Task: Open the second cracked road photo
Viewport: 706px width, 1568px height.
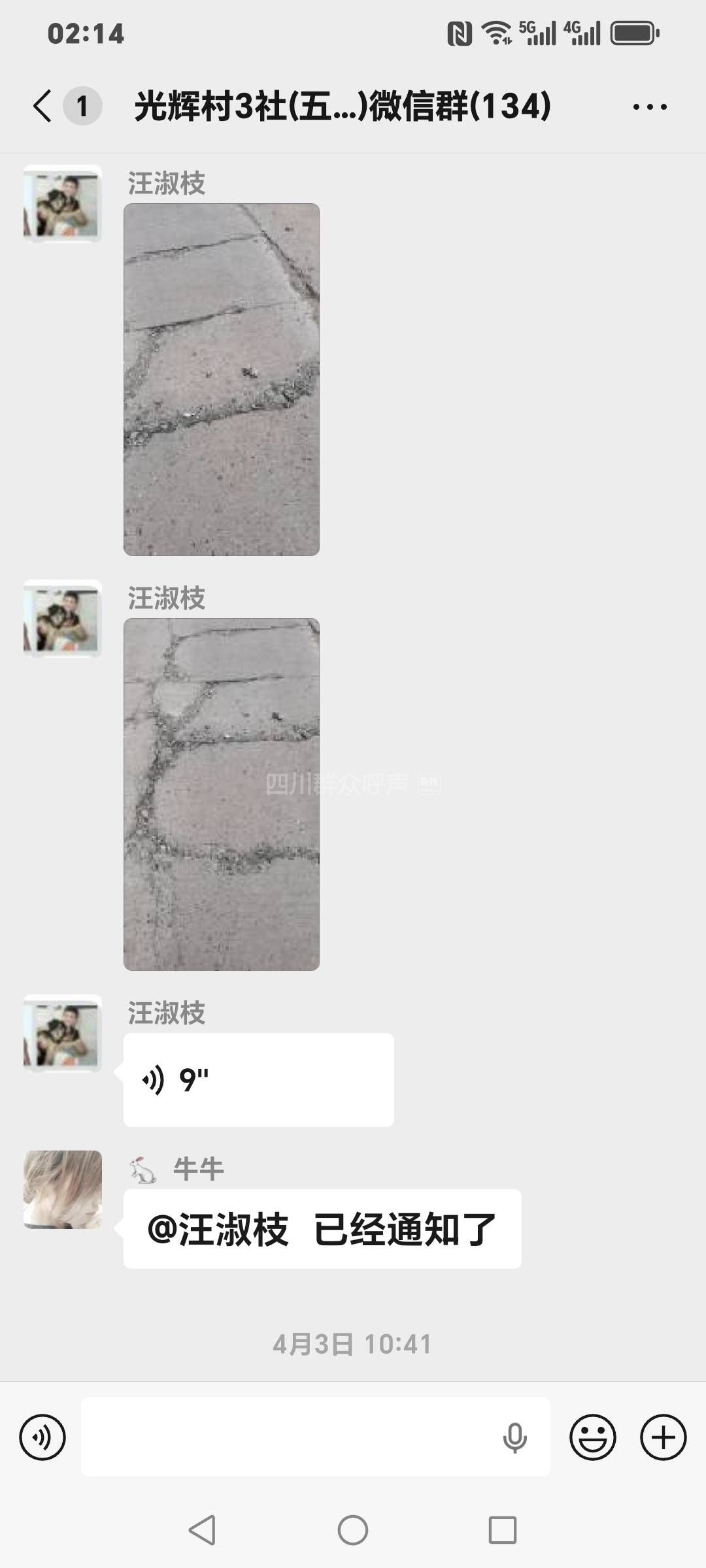Action: tap(221, 794)
